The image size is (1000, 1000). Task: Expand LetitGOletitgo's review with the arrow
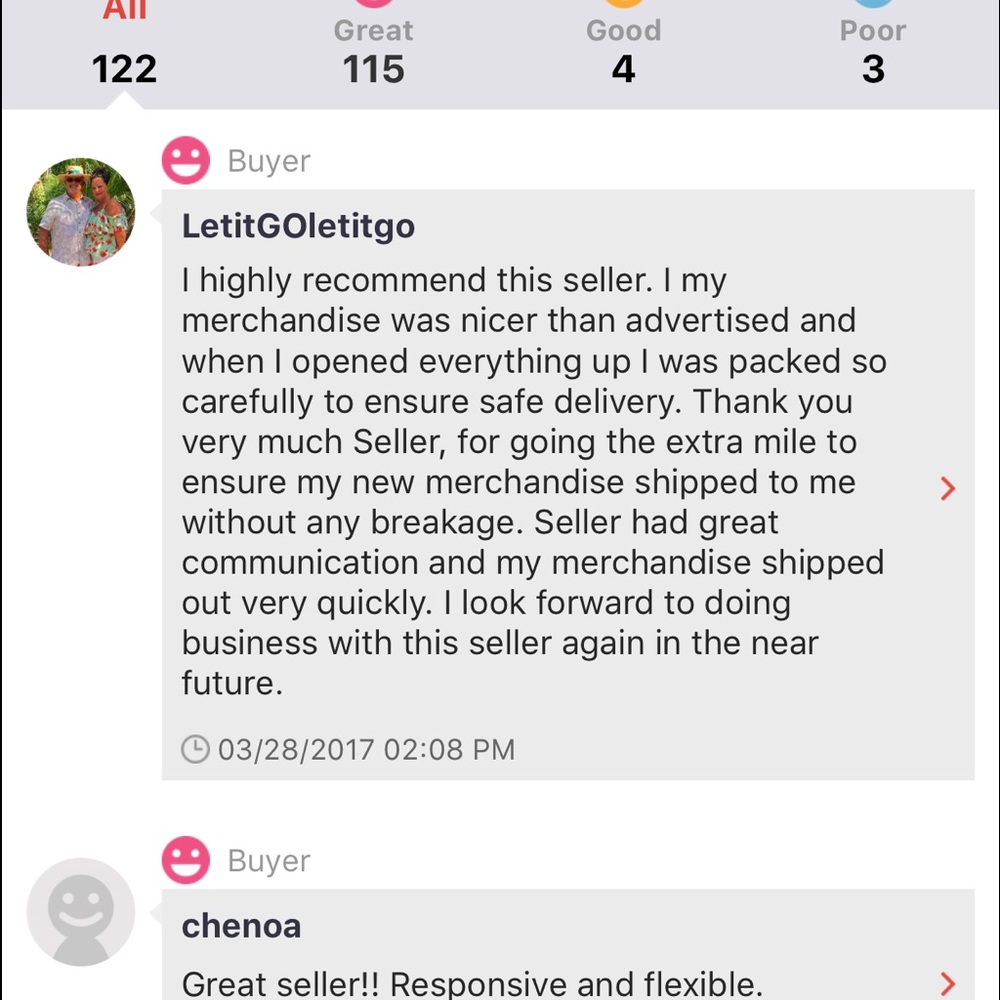948,488
